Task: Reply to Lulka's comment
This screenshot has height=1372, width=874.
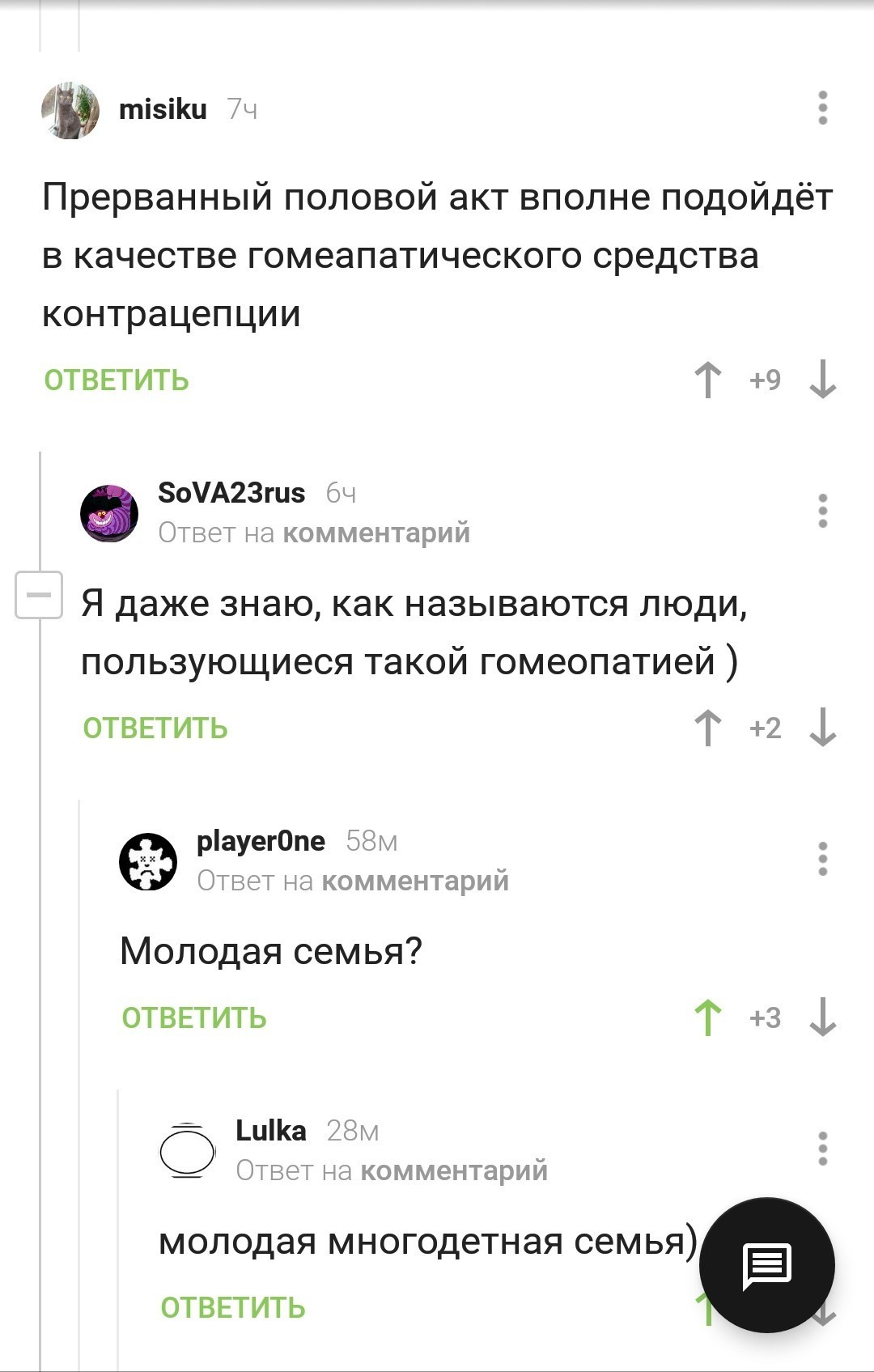Action: click(233, 1308)
